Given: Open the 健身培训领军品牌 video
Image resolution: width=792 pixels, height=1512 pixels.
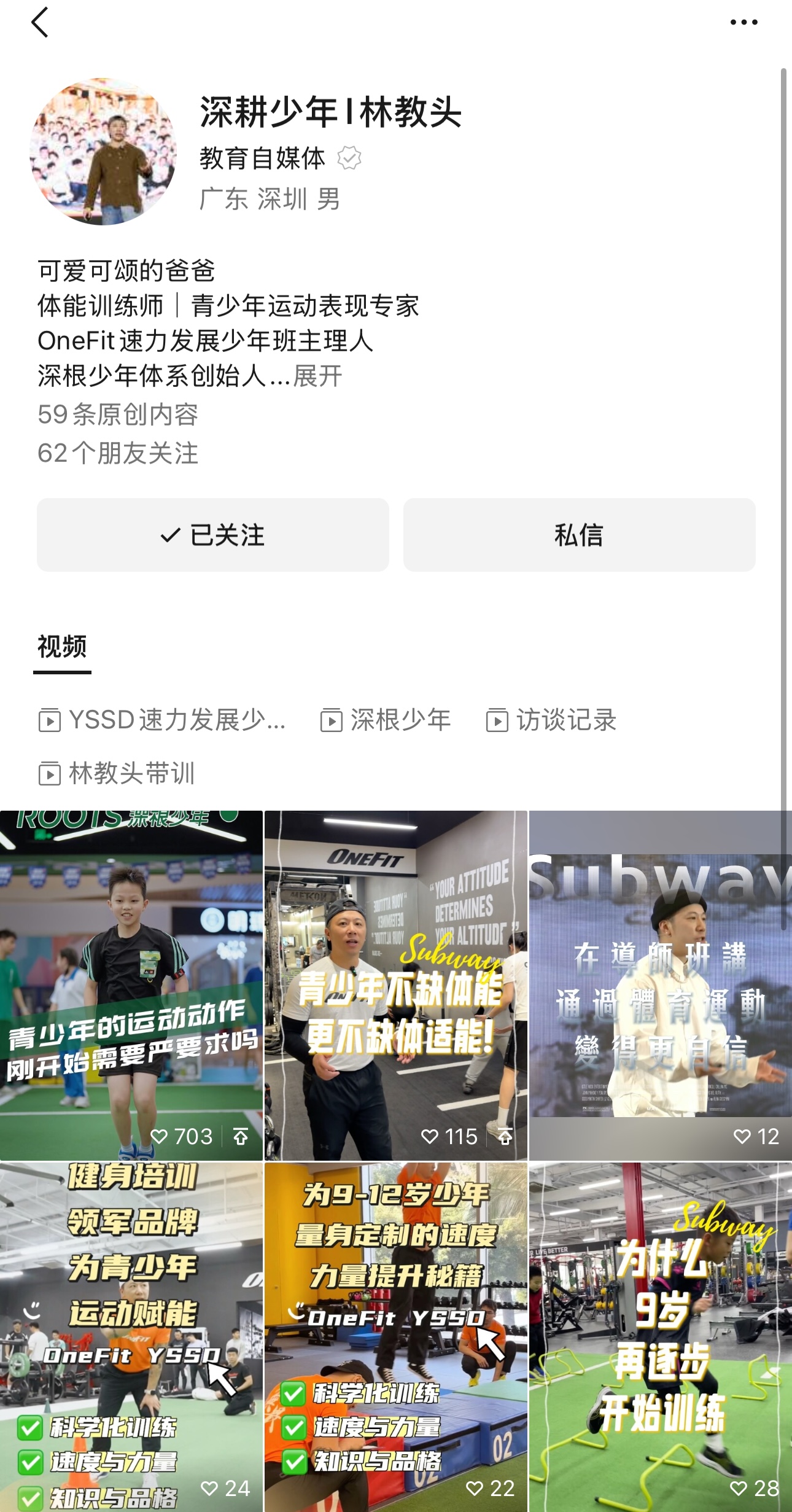Looking at the screenshot, I should click(x=131, y=1336).
